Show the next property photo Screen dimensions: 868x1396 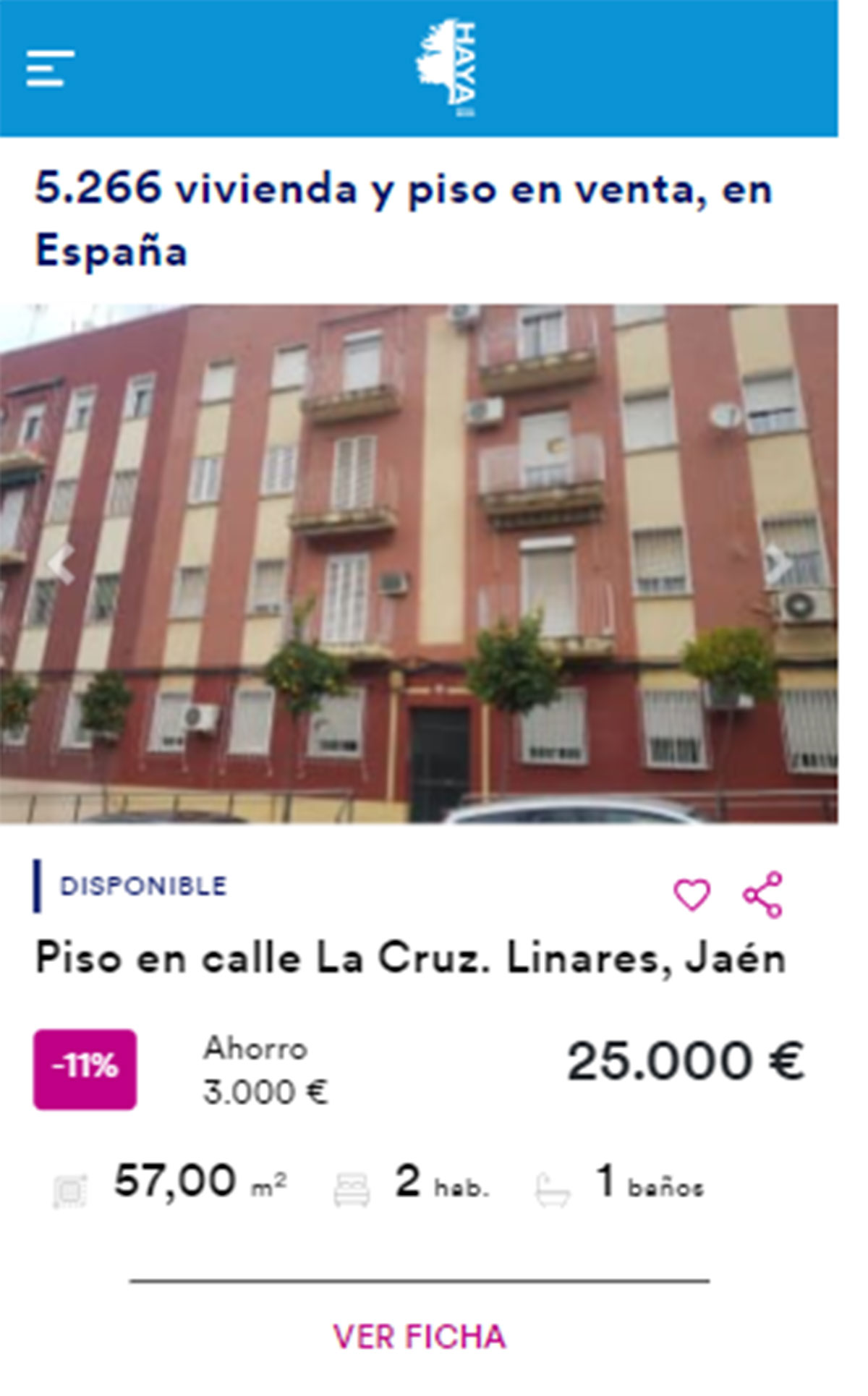coord(777,564)
